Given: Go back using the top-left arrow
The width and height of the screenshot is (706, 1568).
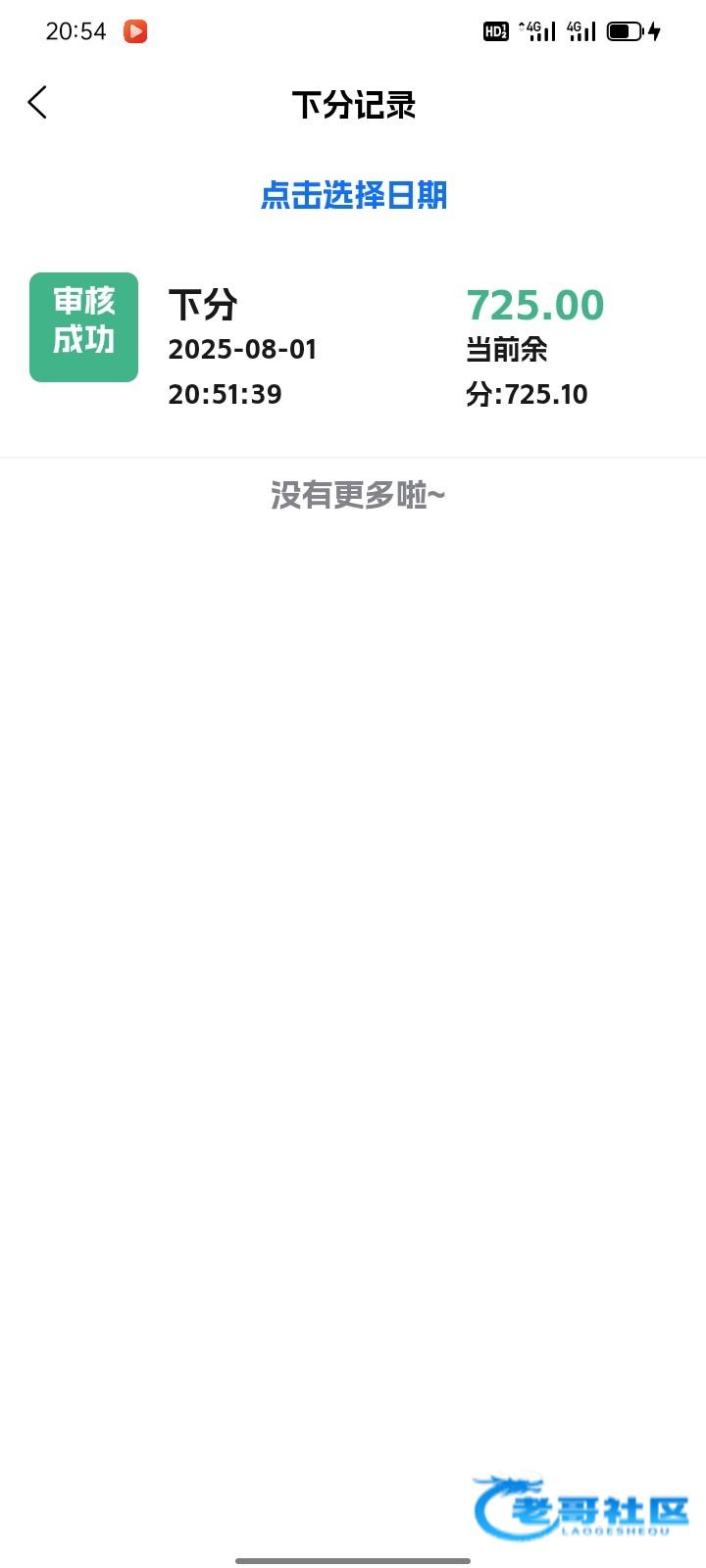Looking at the screenshot, I should [x=37, y=103].
